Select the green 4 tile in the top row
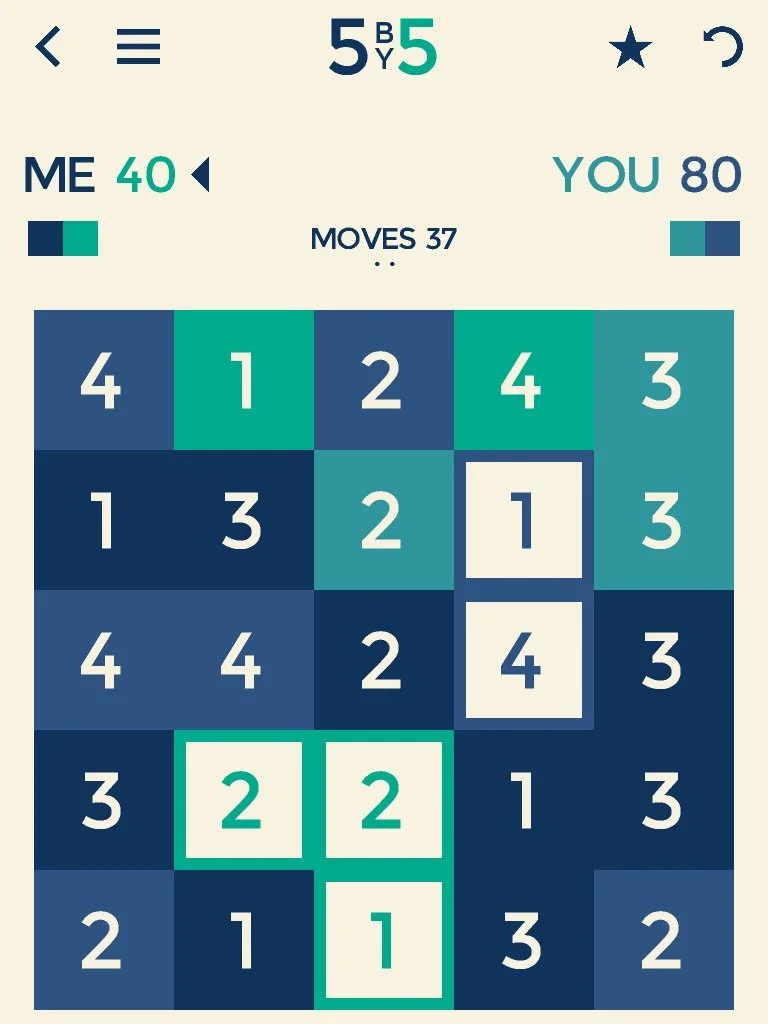The image size is (768, 1024). pos(525,380)
